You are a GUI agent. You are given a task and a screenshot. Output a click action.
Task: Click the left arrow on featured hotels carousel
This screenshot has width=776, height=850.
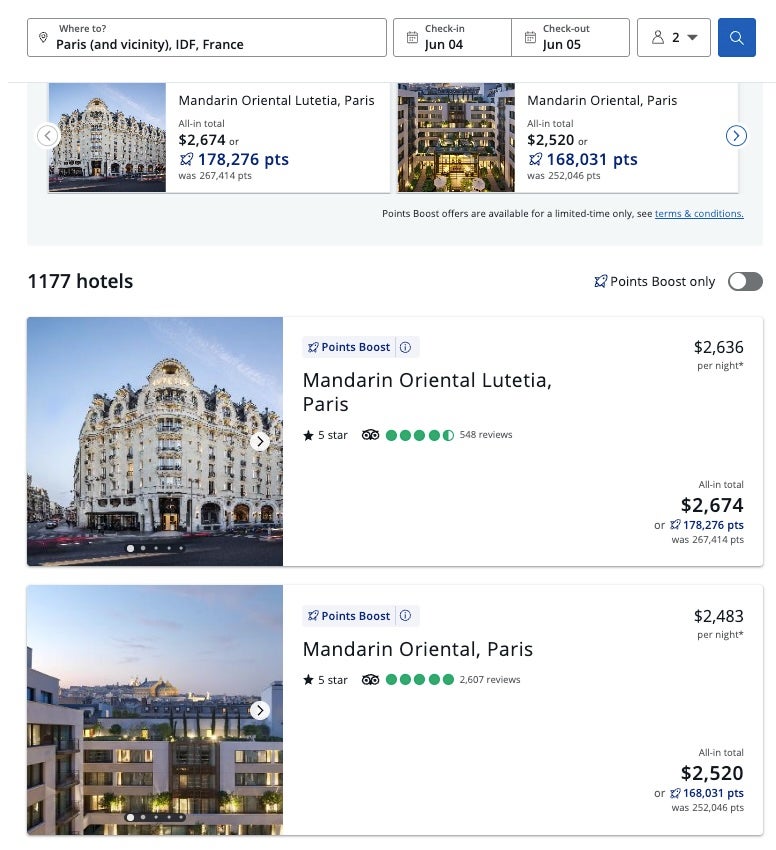(47, 136)
